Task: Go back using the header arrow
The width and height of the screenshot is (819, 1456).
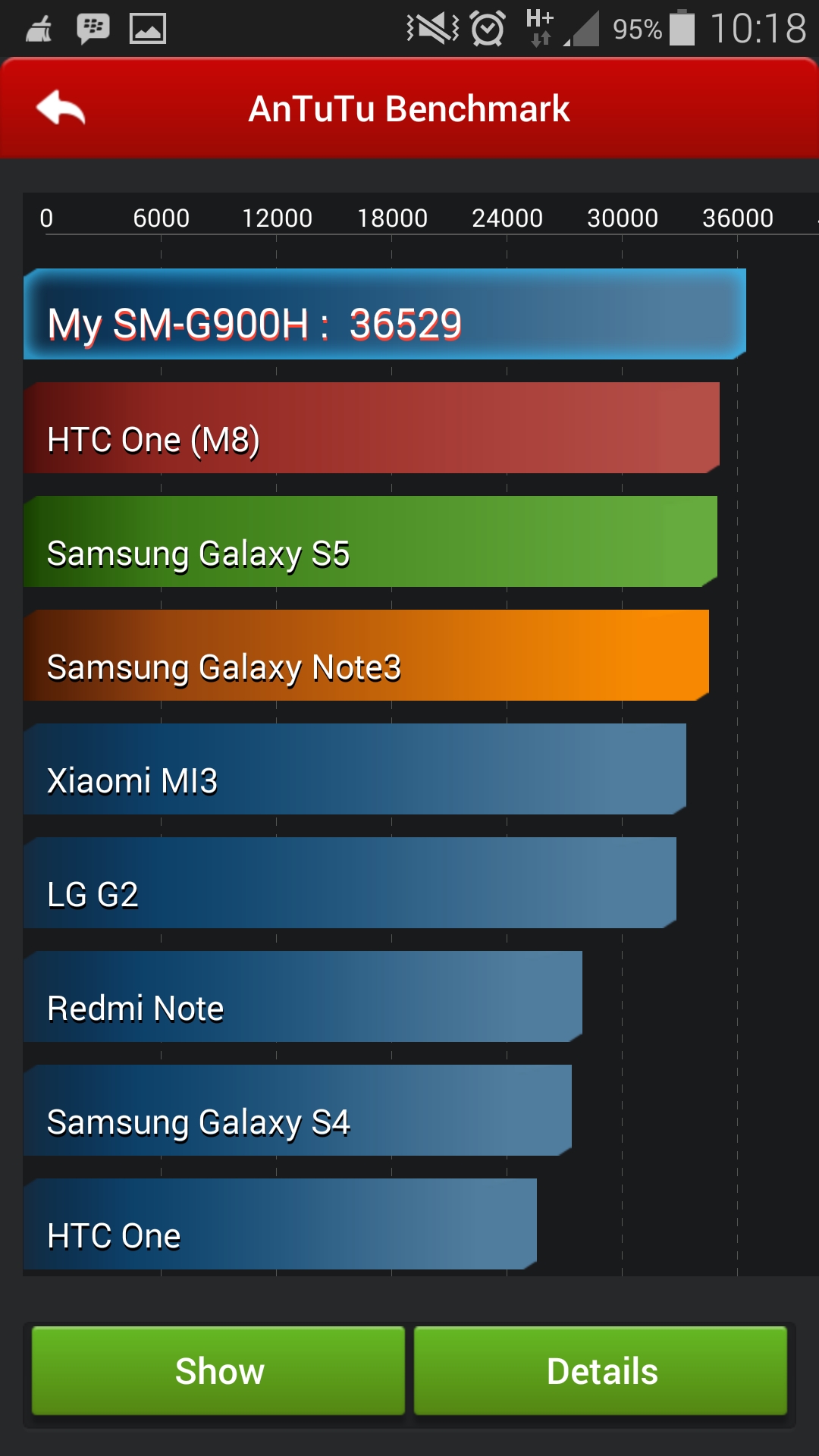Action: coord(61,108)
